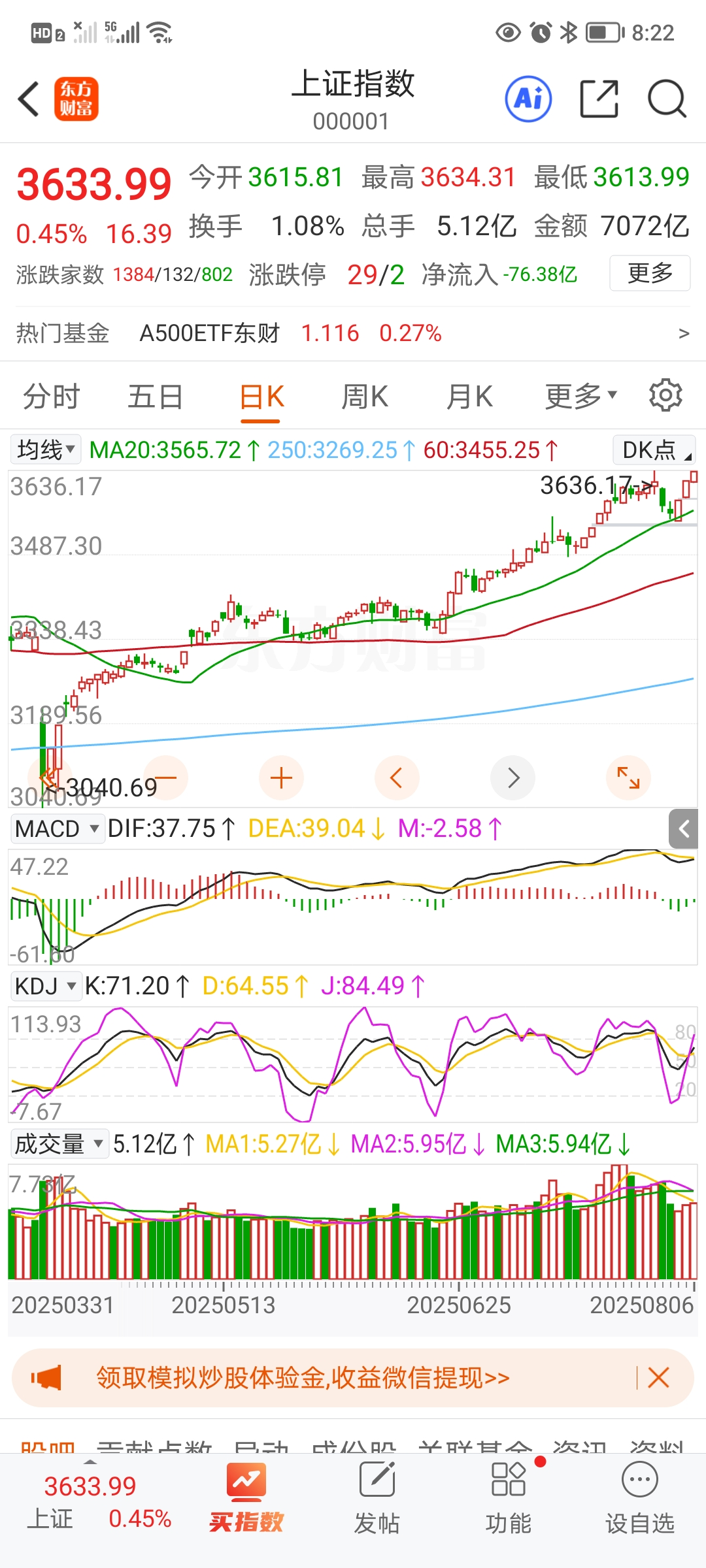
Task: Zoom in the K-line chart with plus
Action: pyautogui.click(x=281, y=777)
